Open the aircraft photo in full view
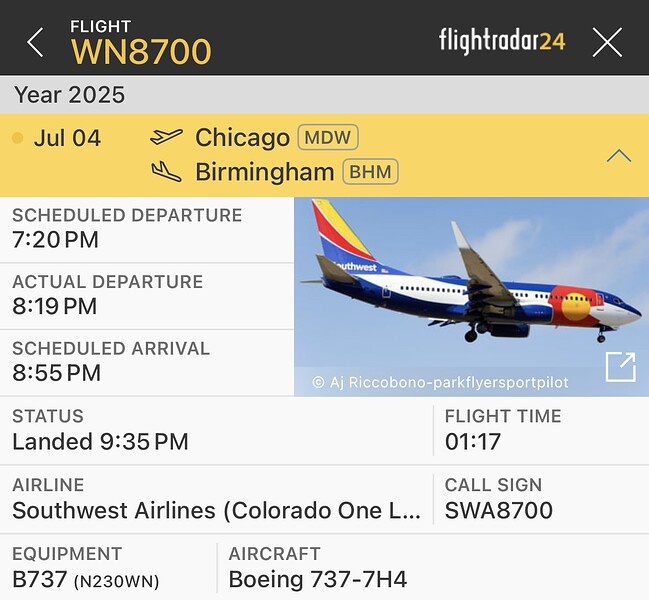 coord(620,367)
